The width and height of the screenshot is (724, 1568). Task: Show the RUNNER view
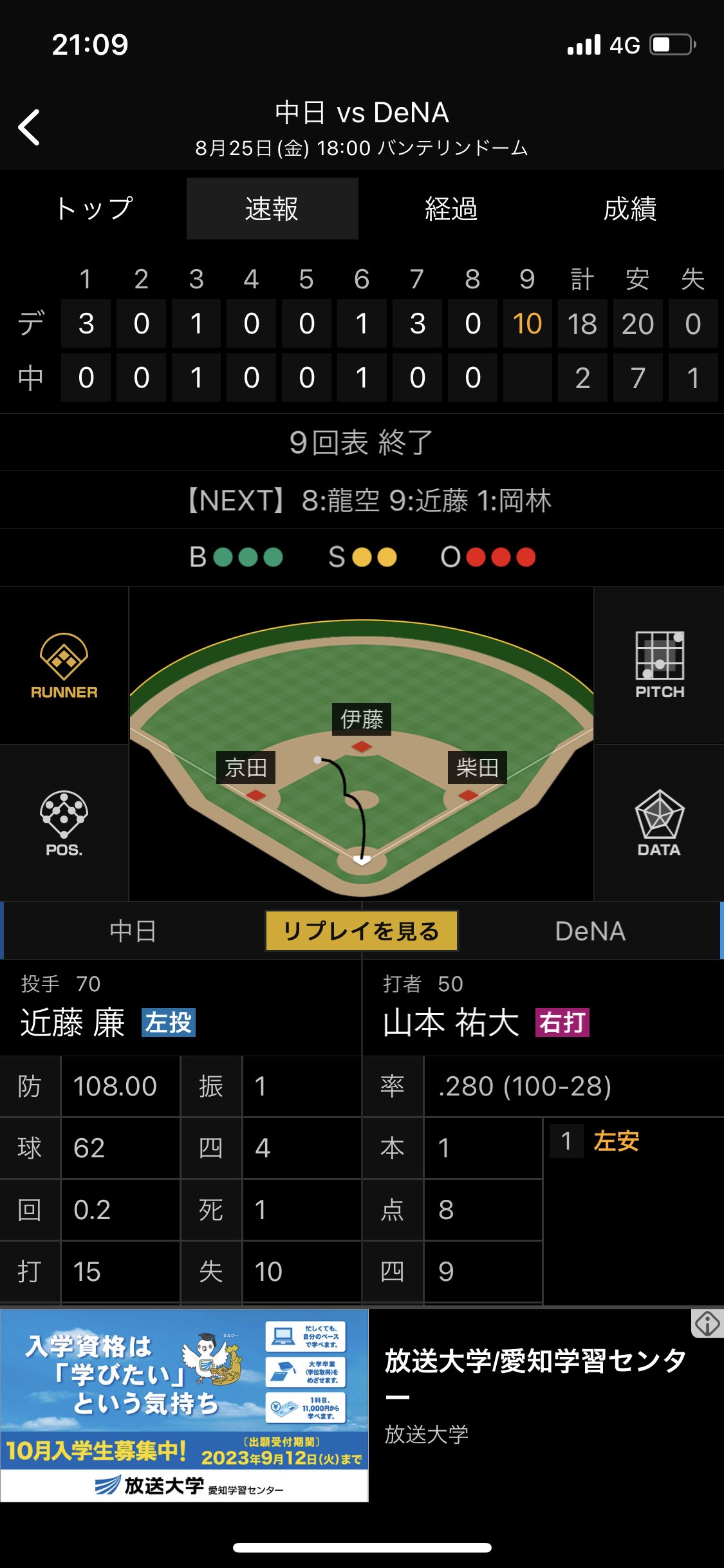click(x=64, y=666)
